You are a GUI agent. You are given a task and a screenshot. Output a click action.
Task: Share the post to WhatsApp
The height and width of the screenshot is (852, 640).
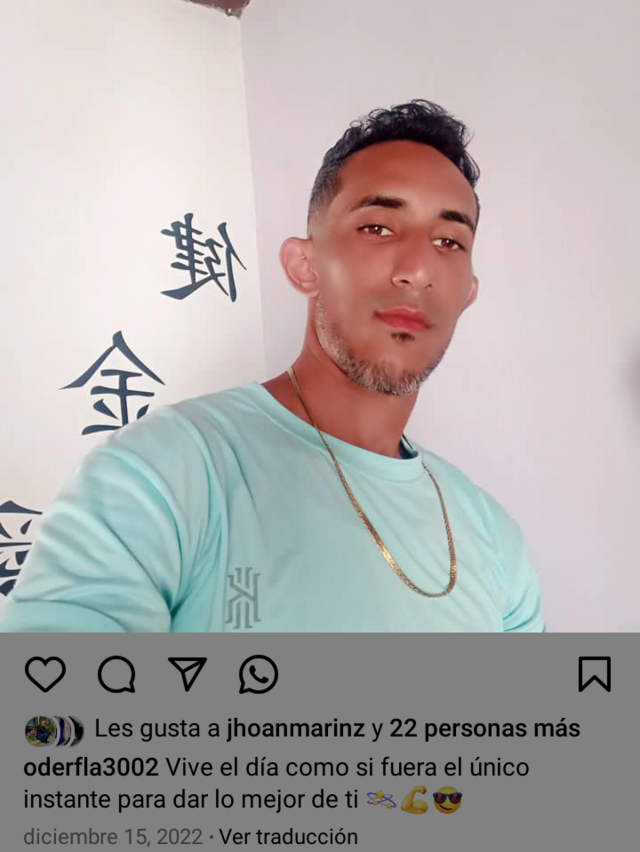click(x=258, y=675)
